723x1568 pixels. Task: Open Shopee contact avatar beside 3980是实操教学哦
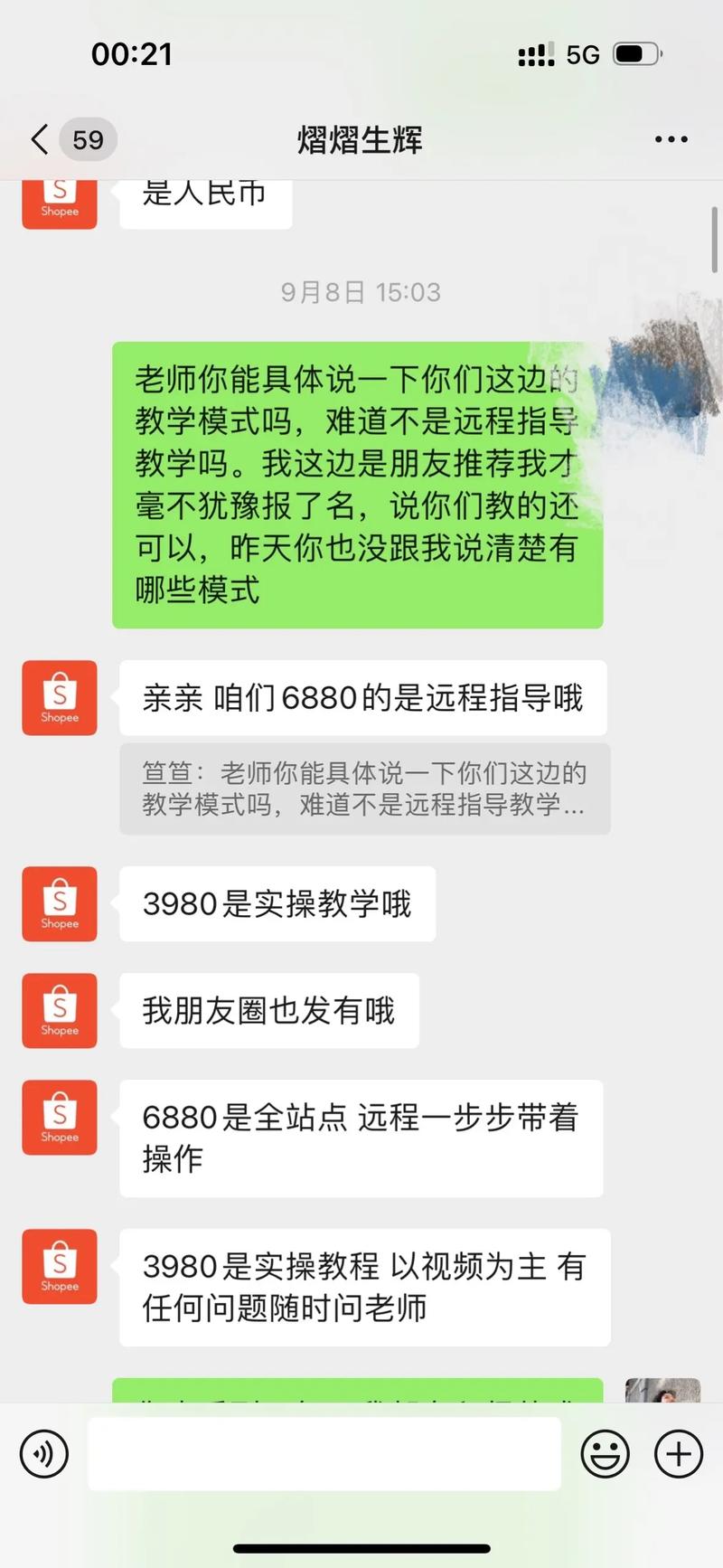(x=60, y=903)
